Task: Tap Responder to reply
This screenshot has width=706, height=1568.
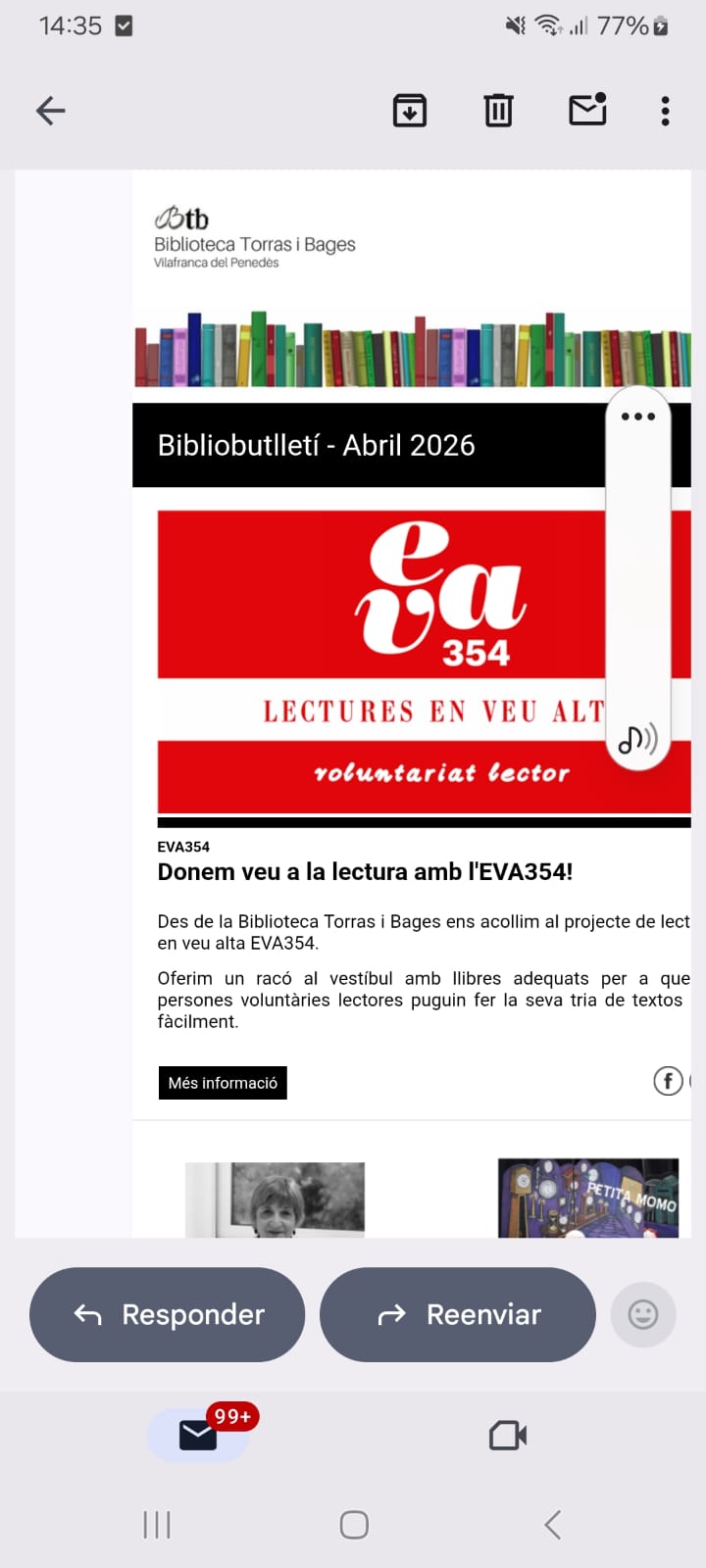Action: [168, 1314]
